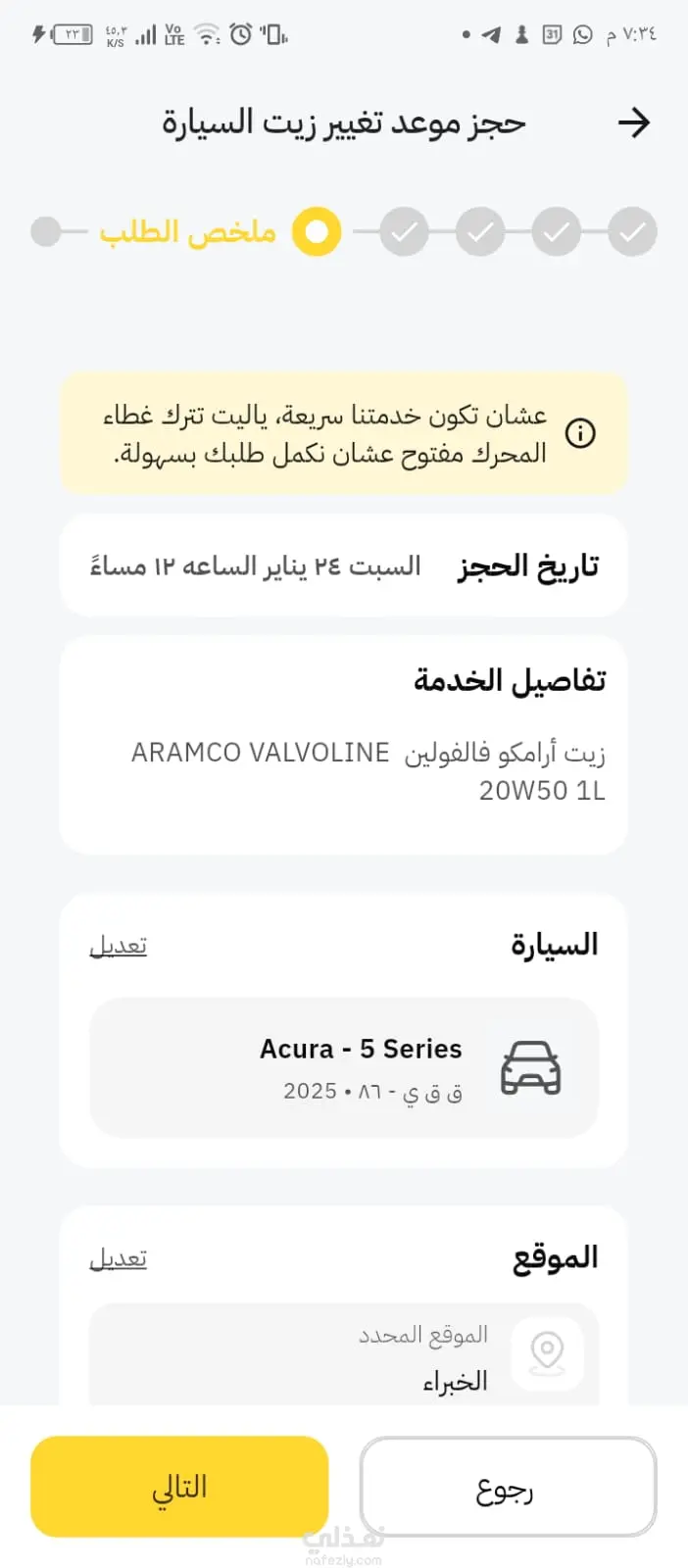
Task: Edit the car via تعديل link
Action: [x=119, y=946]
